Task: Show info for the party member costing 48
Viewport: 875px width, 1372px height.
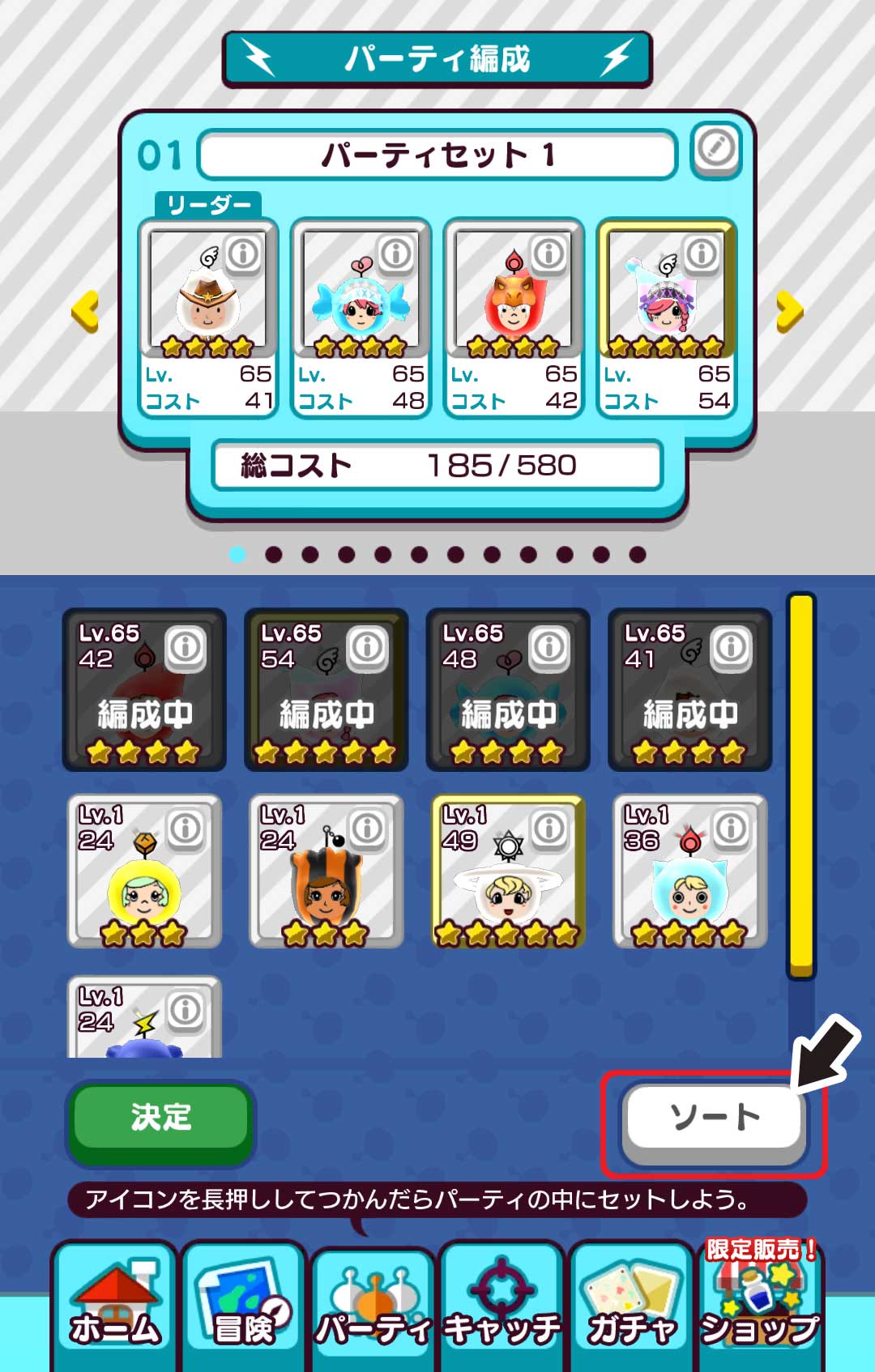Action: click(396, 254)
